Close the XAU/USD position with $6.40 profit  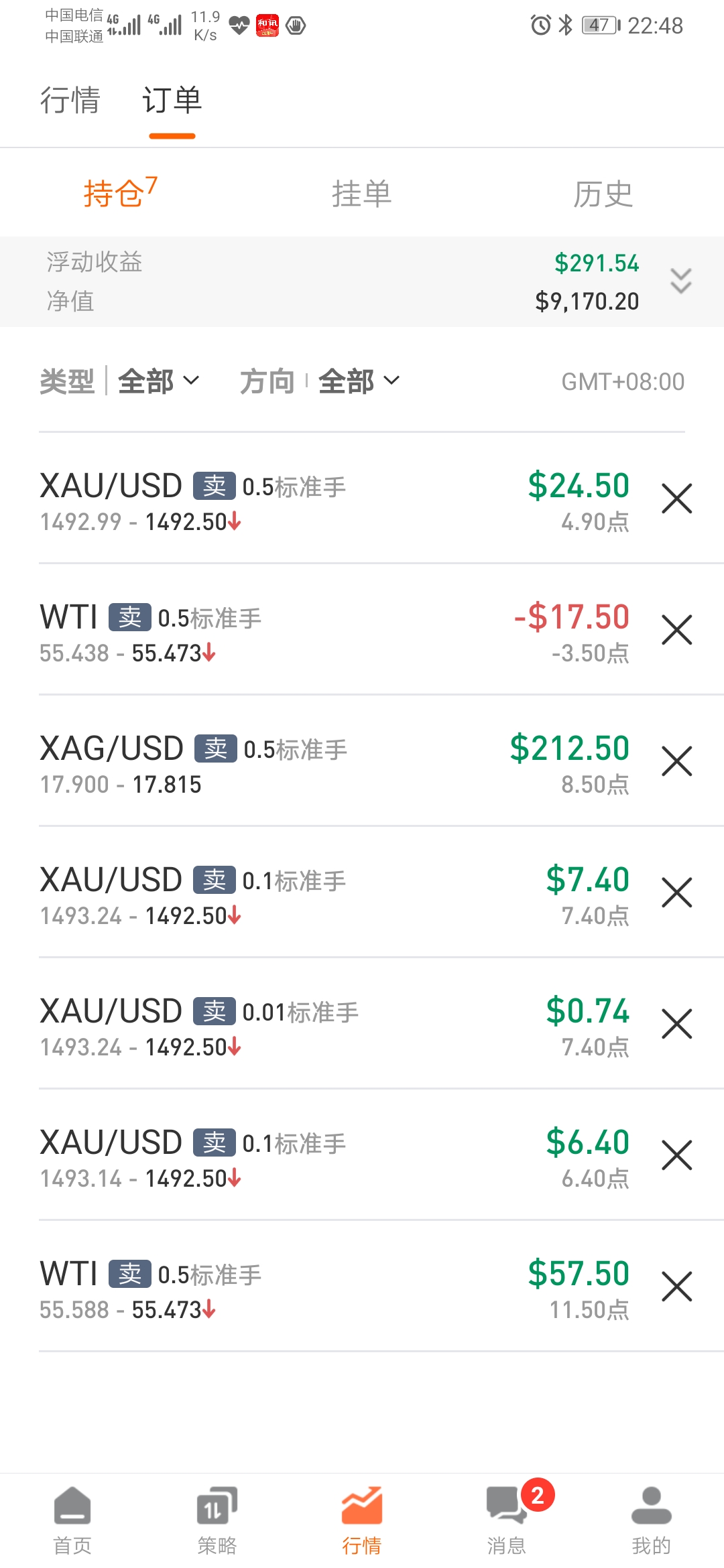click(677, 1155)
